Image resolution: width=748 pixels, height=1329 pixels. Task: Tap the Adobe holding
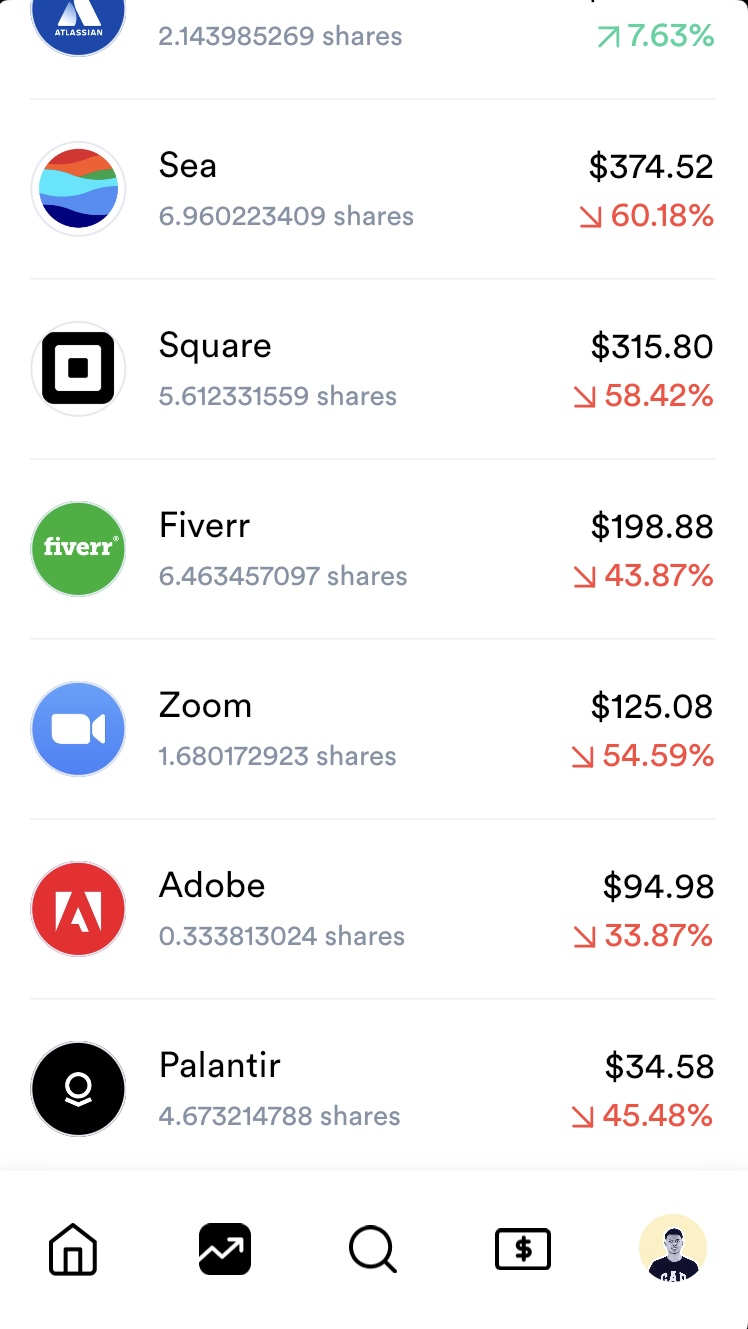(x=372, y=909)
